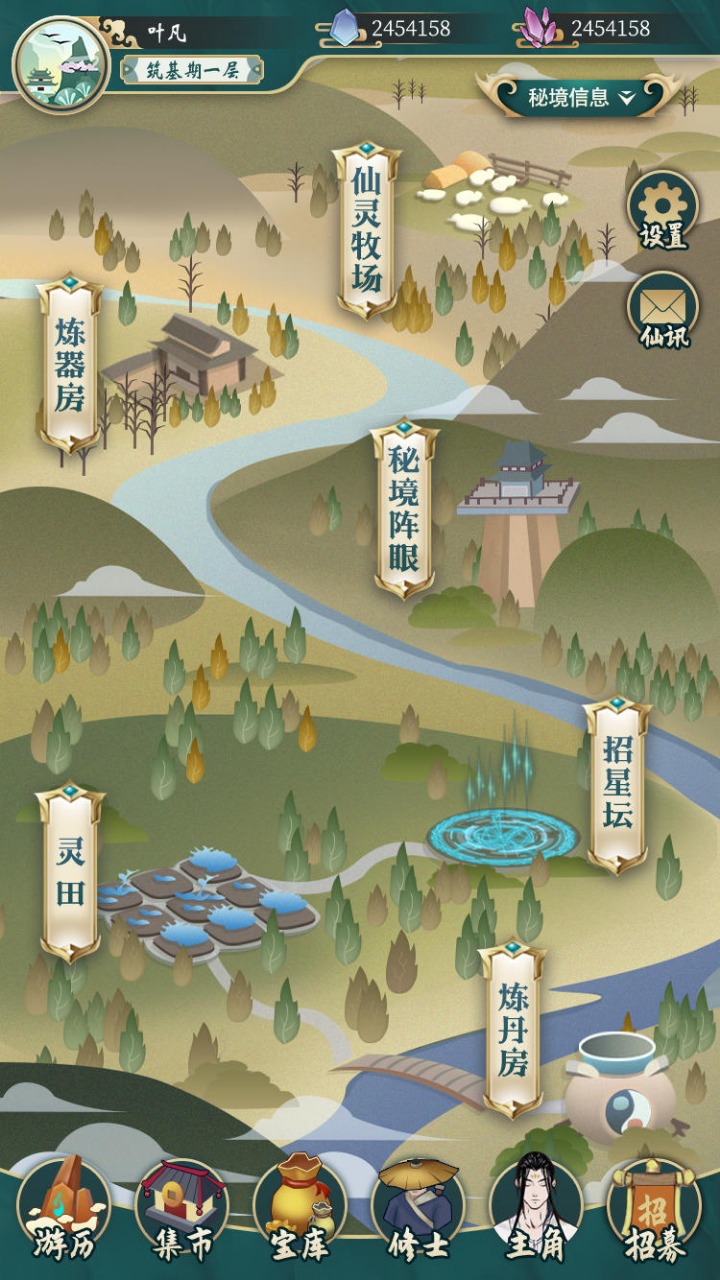
Task: Enter the 炼丹房 alchemy room
Action: (512, 1030)
